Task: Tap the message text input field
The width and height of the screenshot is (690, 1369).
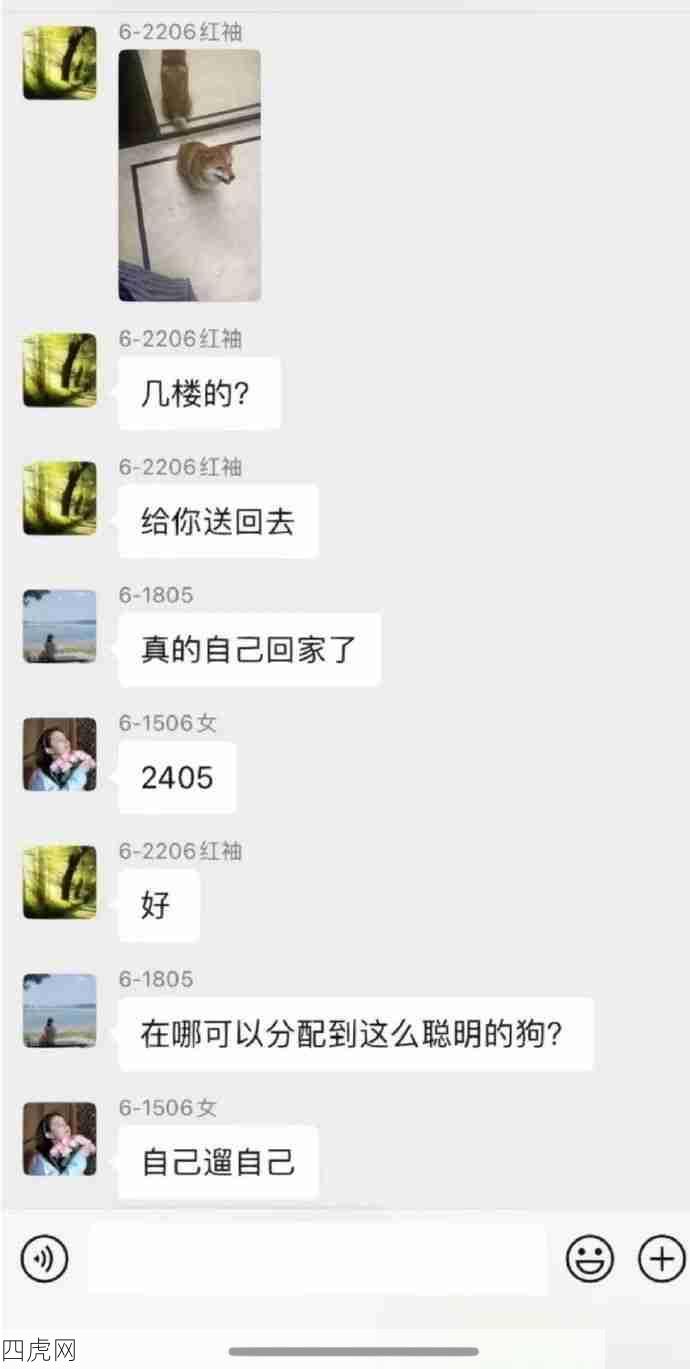Action: click(x=317, y=1258)
